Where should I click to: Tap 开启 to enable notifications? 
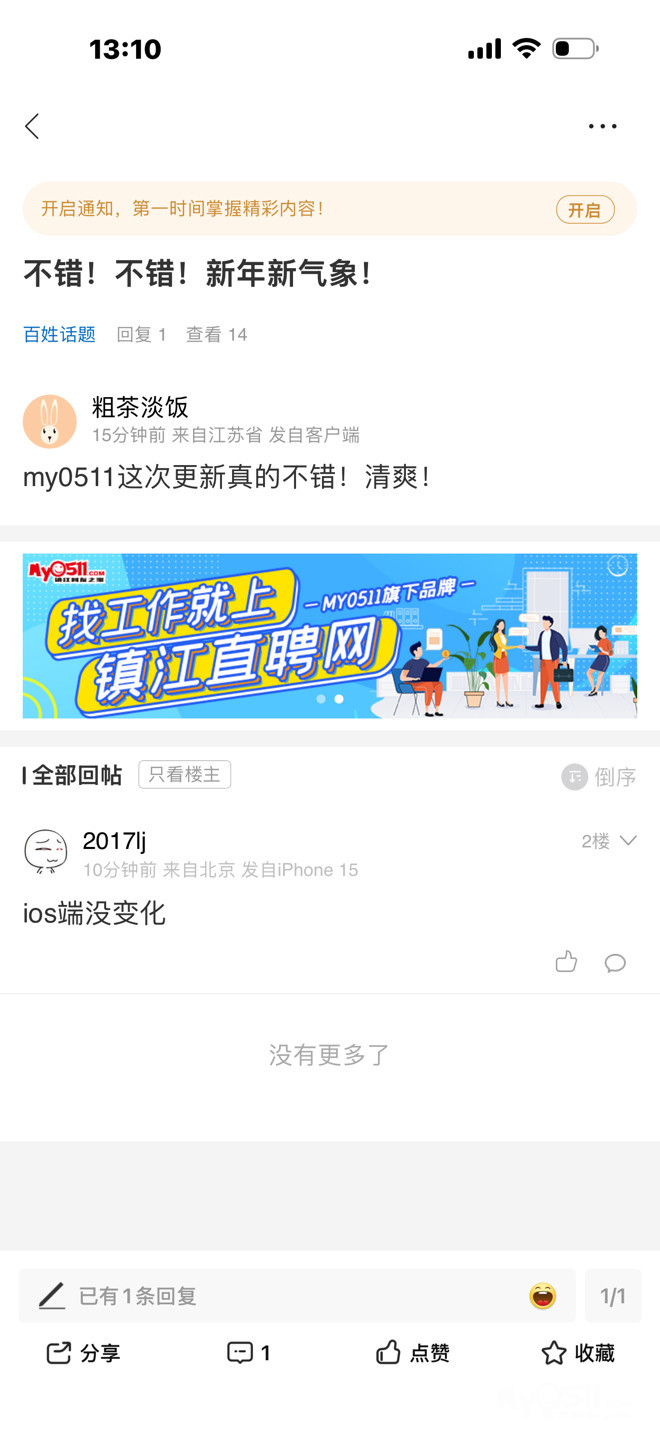point(584,209)
